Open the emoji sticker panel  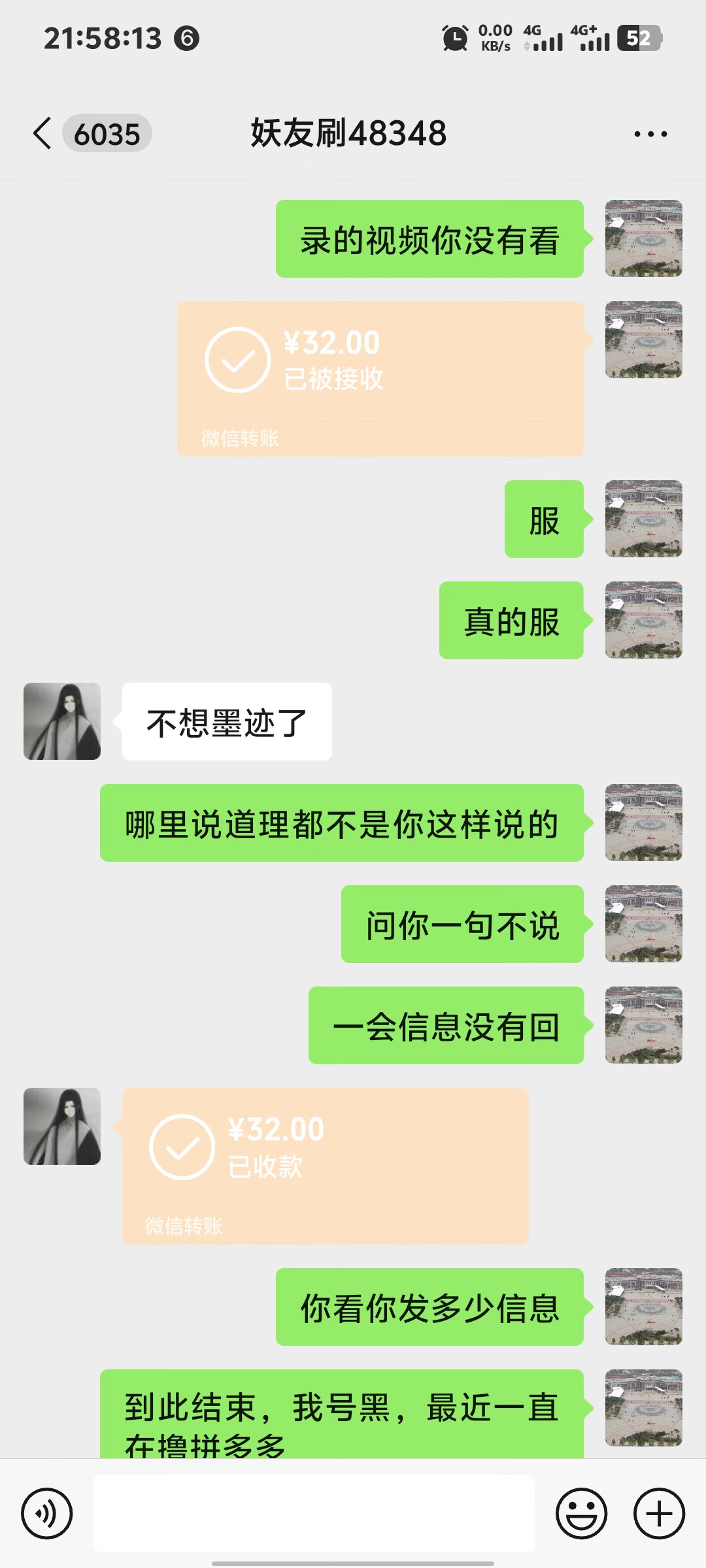tap(581, 1513)
